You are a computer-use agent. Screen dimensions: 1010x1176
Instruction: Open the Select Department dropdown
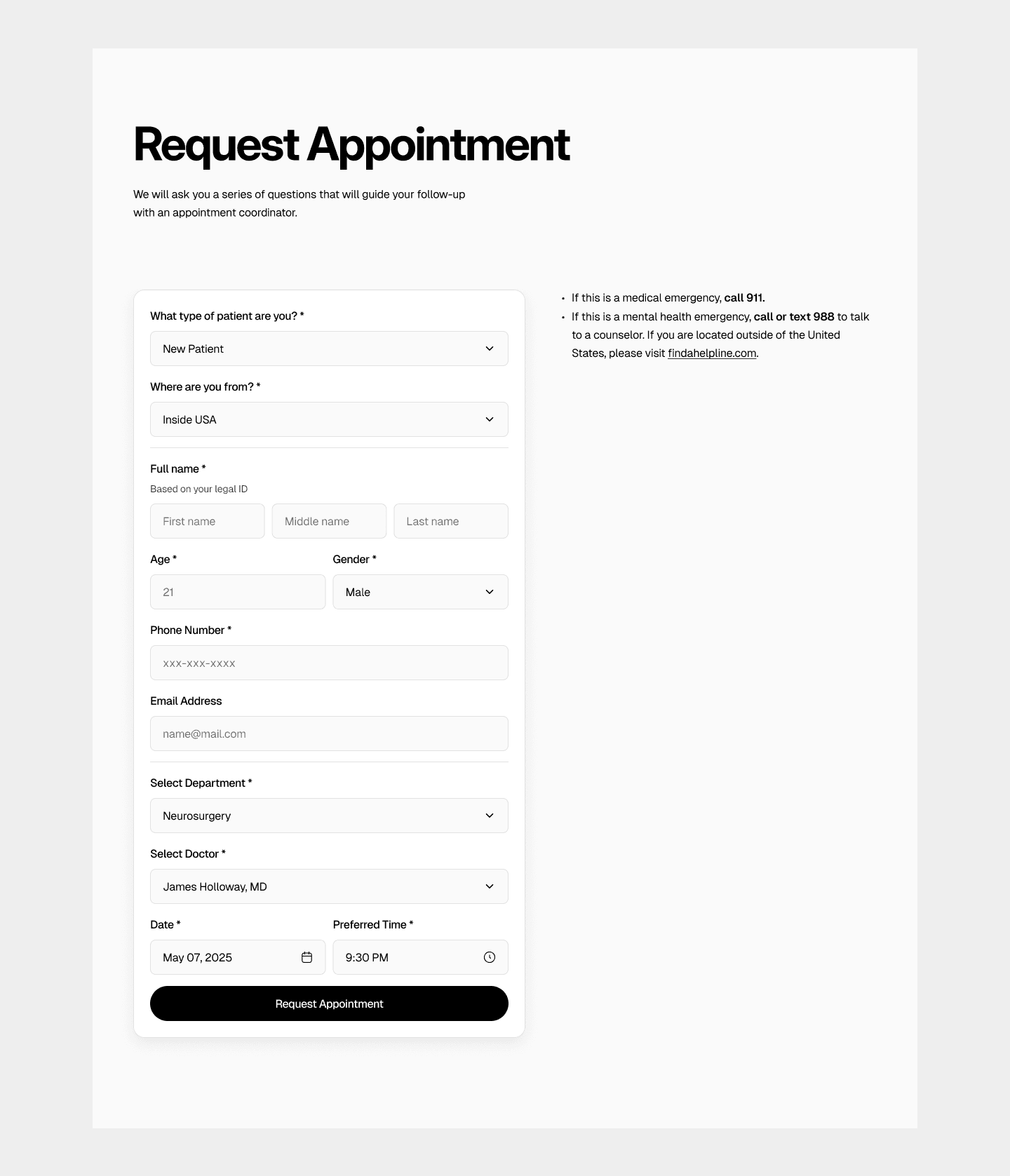point(329,816)
